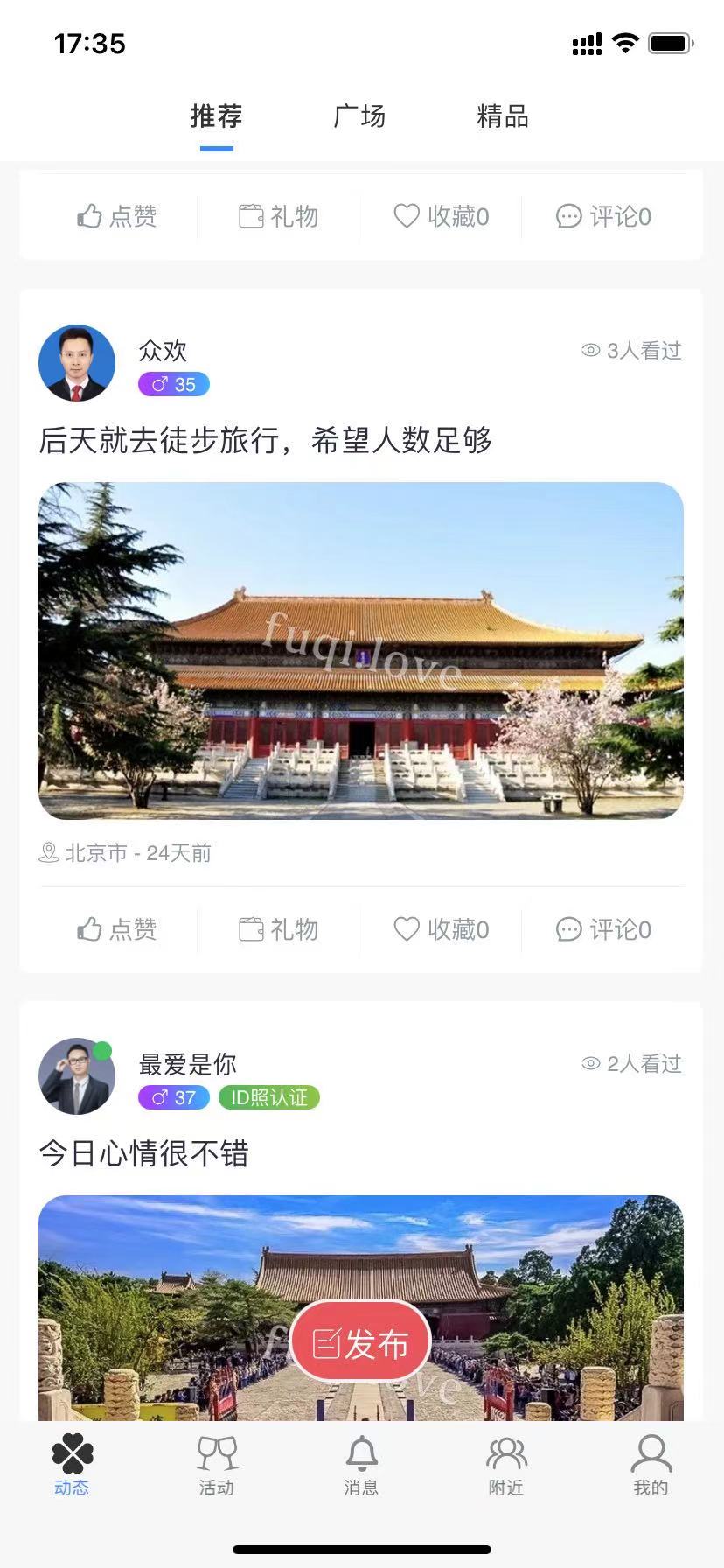View the temple photo in 众欢's post
This screenshot has width=724, height=1568.
point(360,650)
